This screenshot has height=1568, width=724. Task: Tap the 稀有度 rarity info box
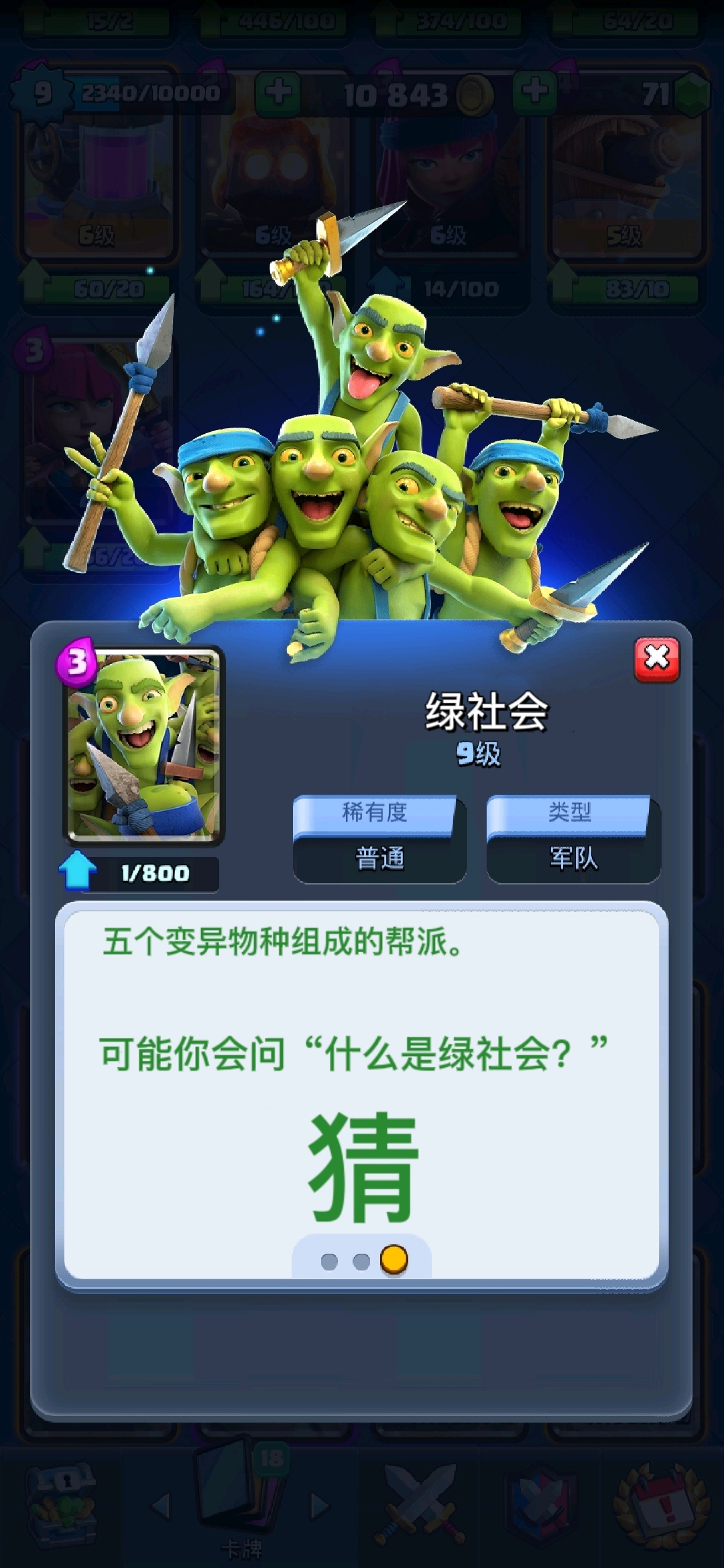(379, 840)
